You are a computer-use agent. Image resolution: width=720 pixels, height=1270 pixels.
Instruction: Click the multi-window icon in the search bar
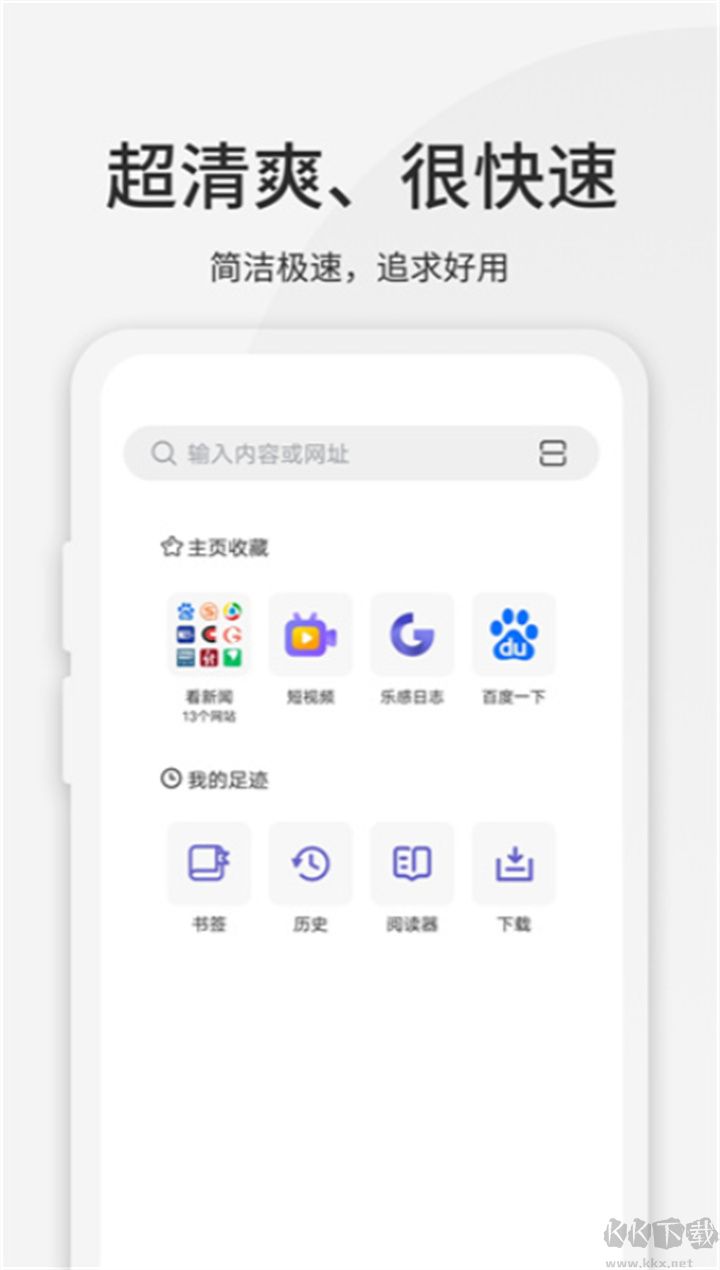pyautogui.click(x=553, y=453)
